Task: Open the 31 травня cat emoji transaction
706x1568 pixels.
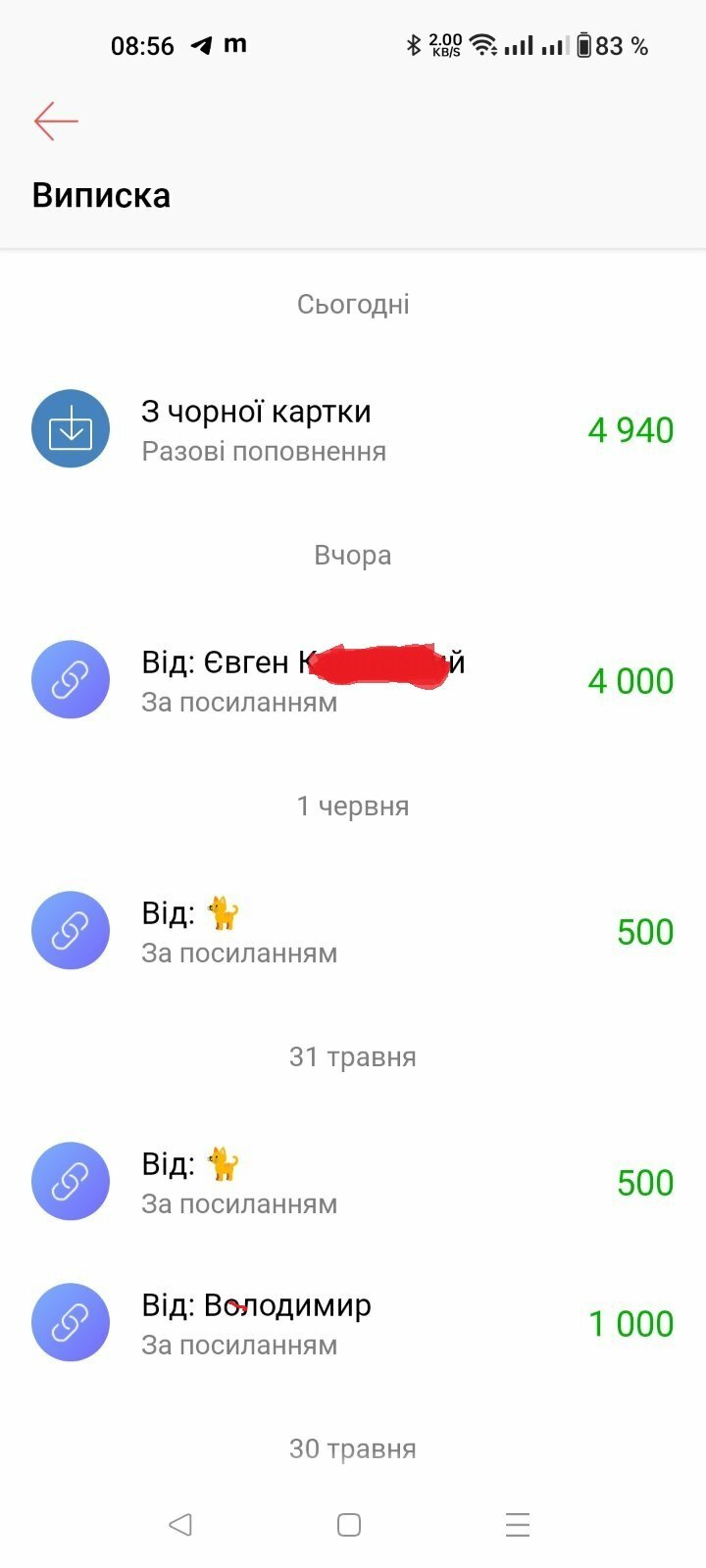Action: tap(353, 1182)
